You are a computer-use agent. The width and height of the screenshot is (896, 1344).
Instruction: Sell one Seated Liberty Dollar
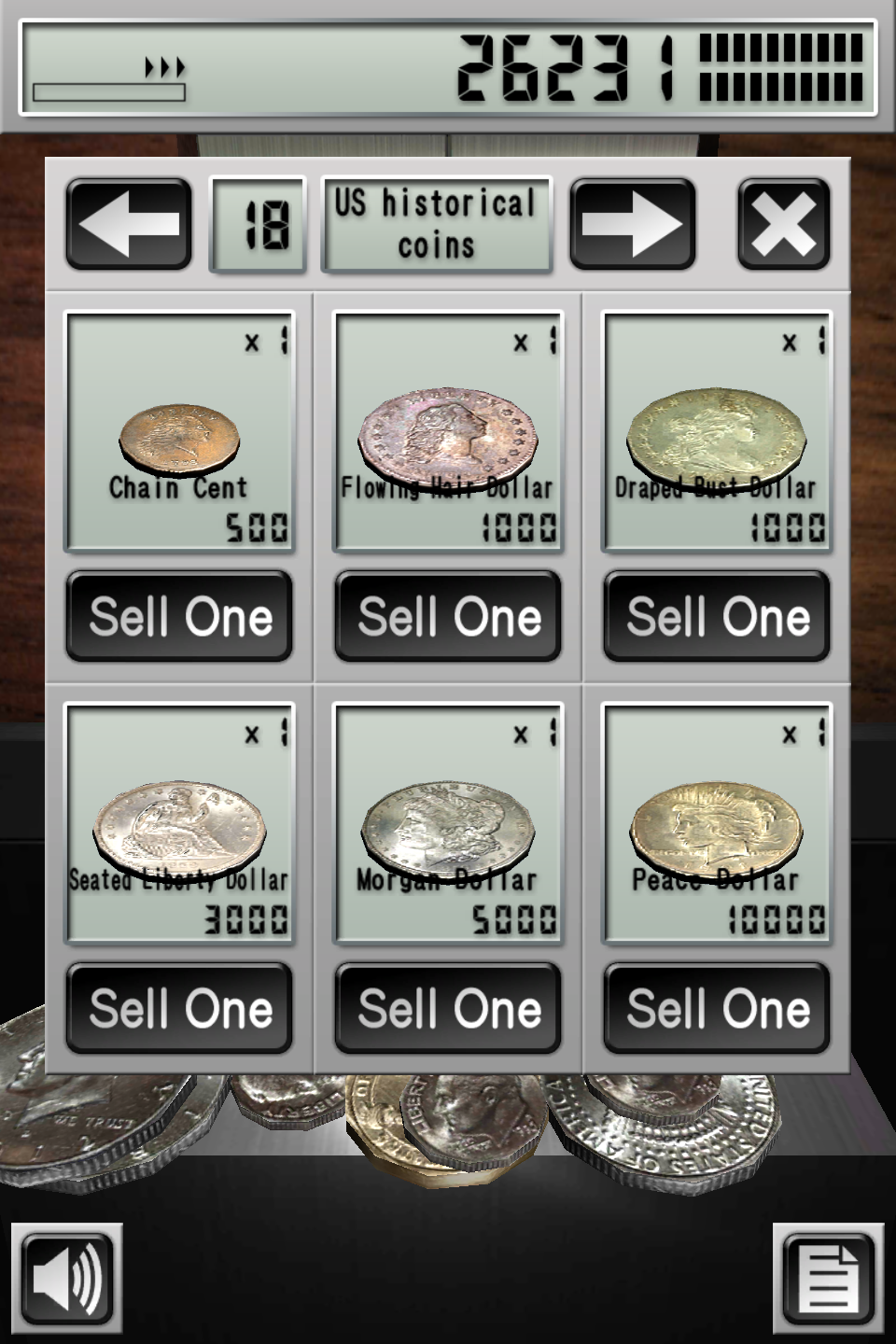click(179, 1009)
